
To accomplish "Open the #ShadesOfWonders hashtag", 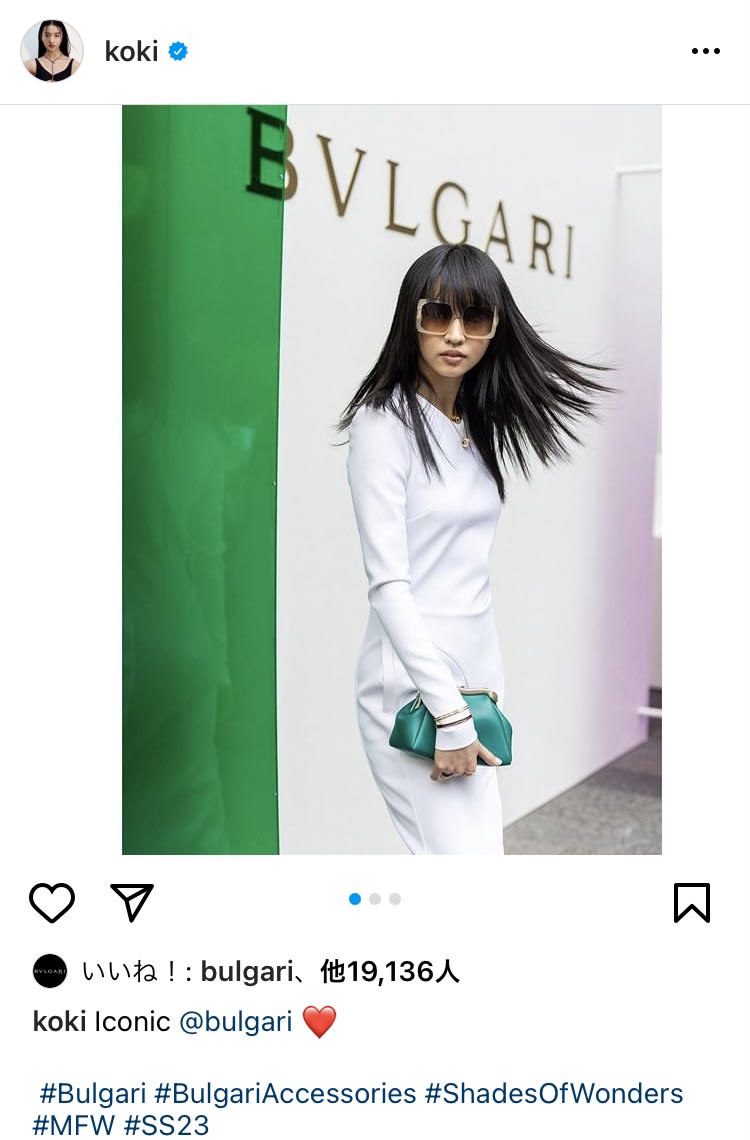I will click(554, 1093).
